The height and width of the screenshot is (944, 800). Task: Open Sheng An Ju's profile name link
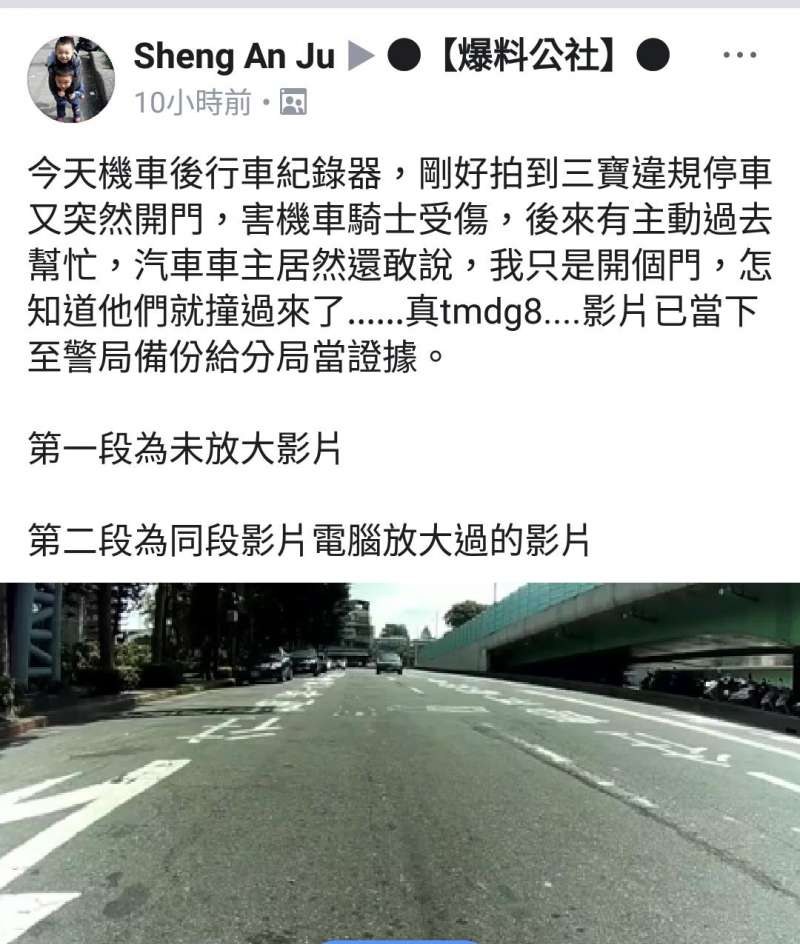pos(234,57)
